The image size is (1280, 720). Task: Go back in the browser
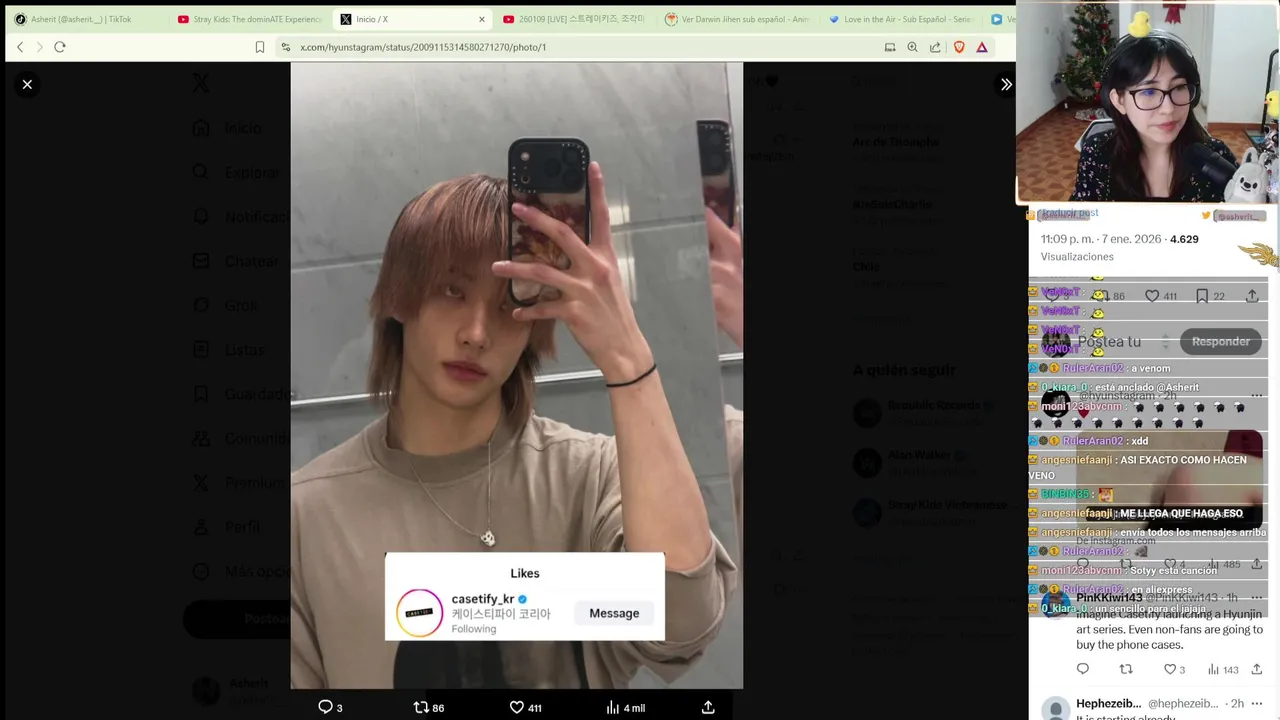pos(20,47)
